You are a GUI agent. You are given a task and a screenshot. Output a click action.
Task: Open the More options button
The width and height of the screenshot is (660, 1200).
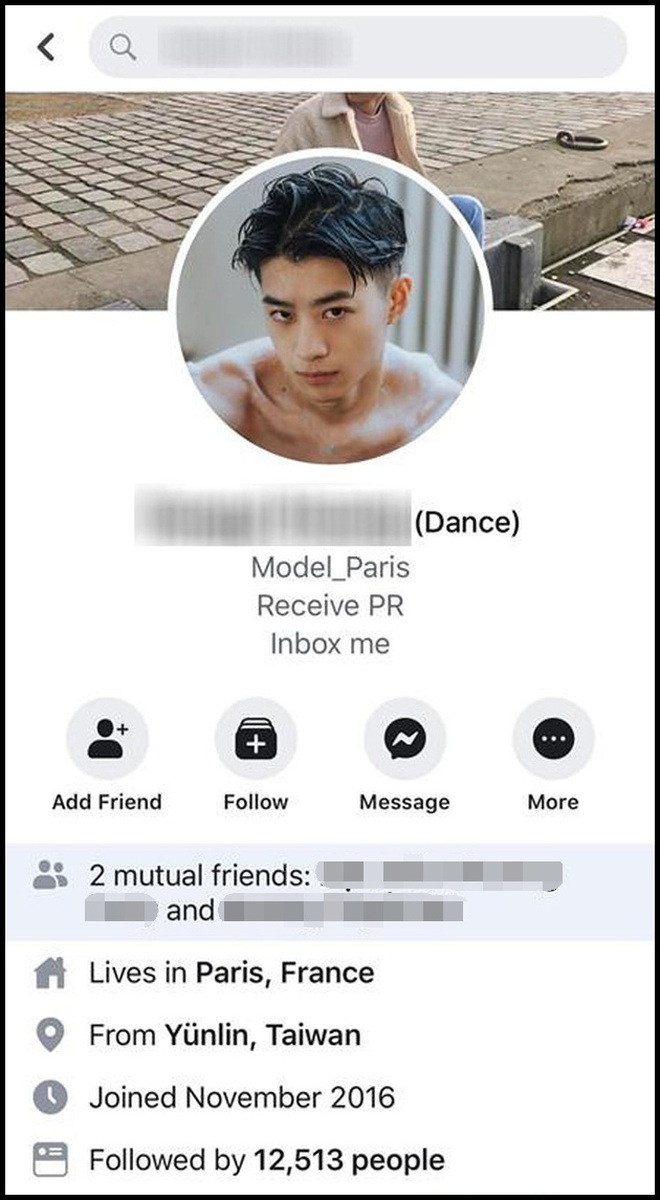coord(553,740)
